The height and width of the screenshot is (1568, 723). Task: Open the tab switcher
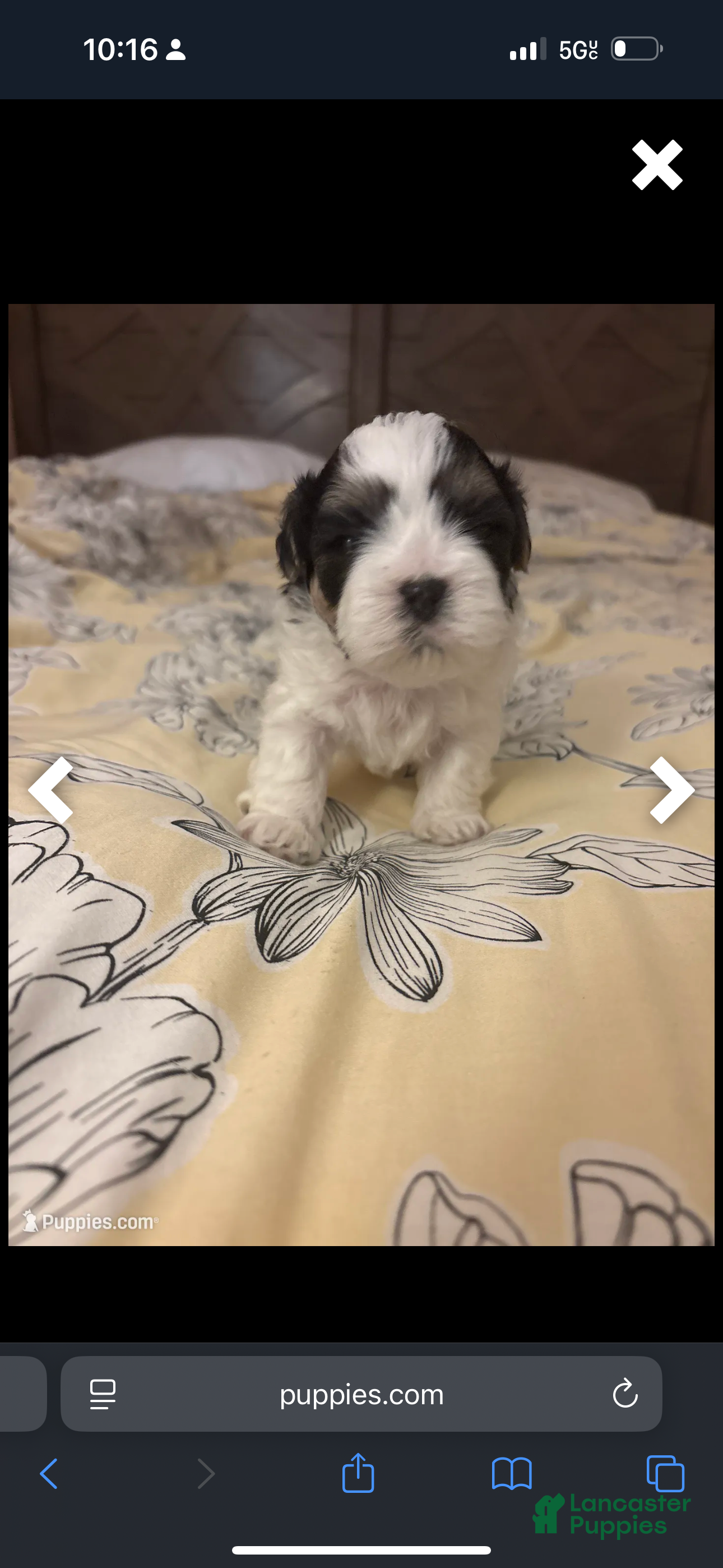665,1474
